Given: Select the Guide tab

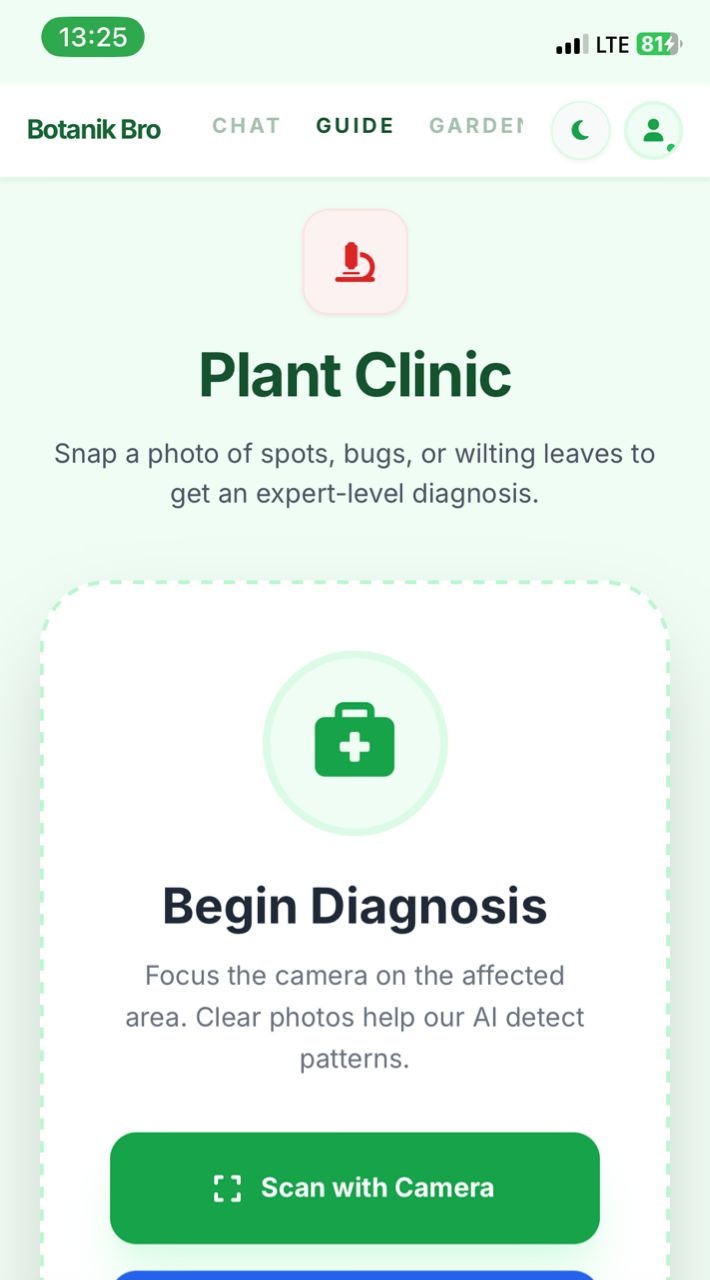Looking at the screenshot, I should pyautogui.click(x=355, y=126).
